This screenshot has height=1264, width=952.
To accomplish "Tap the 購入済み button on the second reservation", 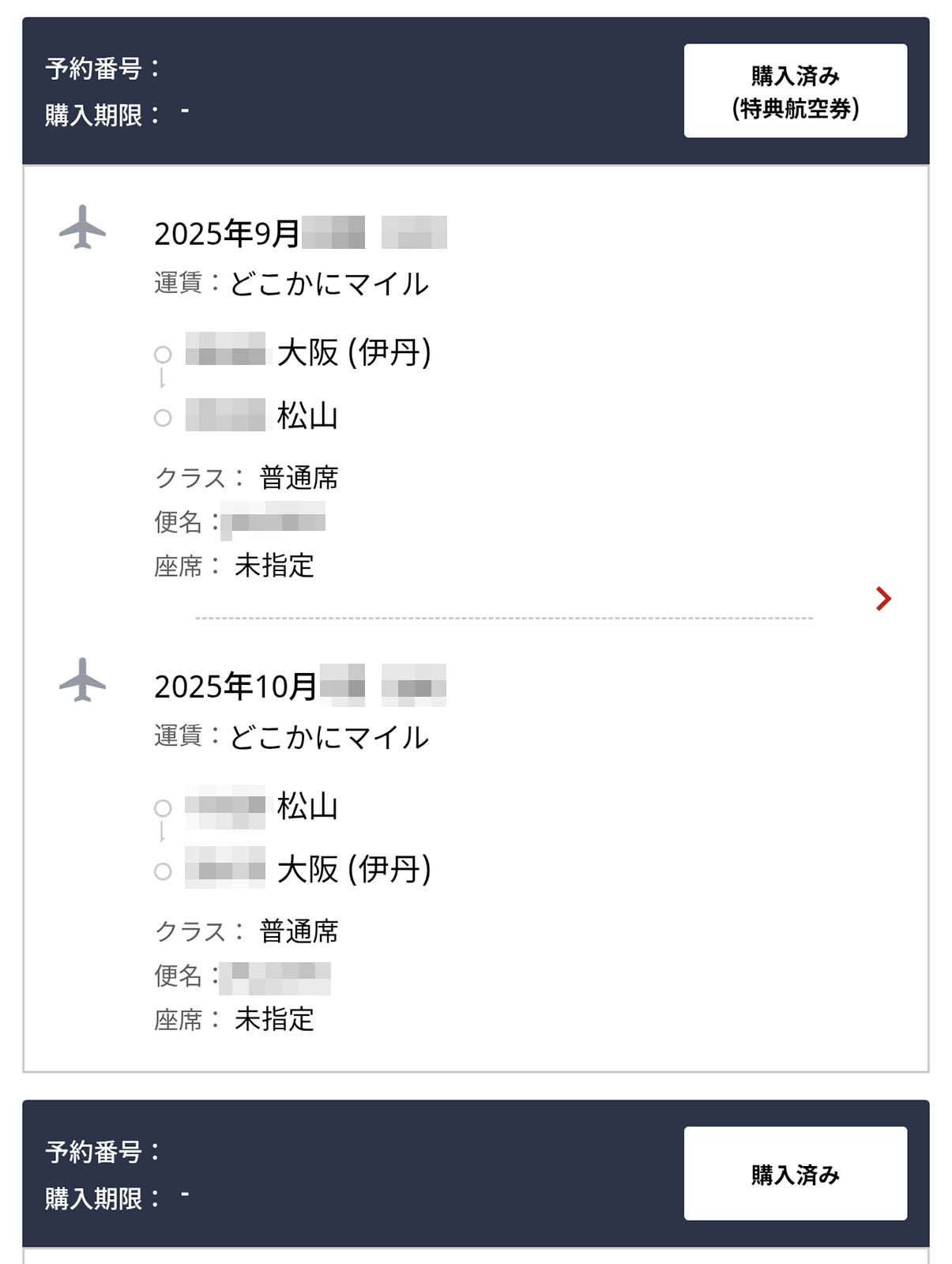I will pyautogui.click(x=795, y=1174).
